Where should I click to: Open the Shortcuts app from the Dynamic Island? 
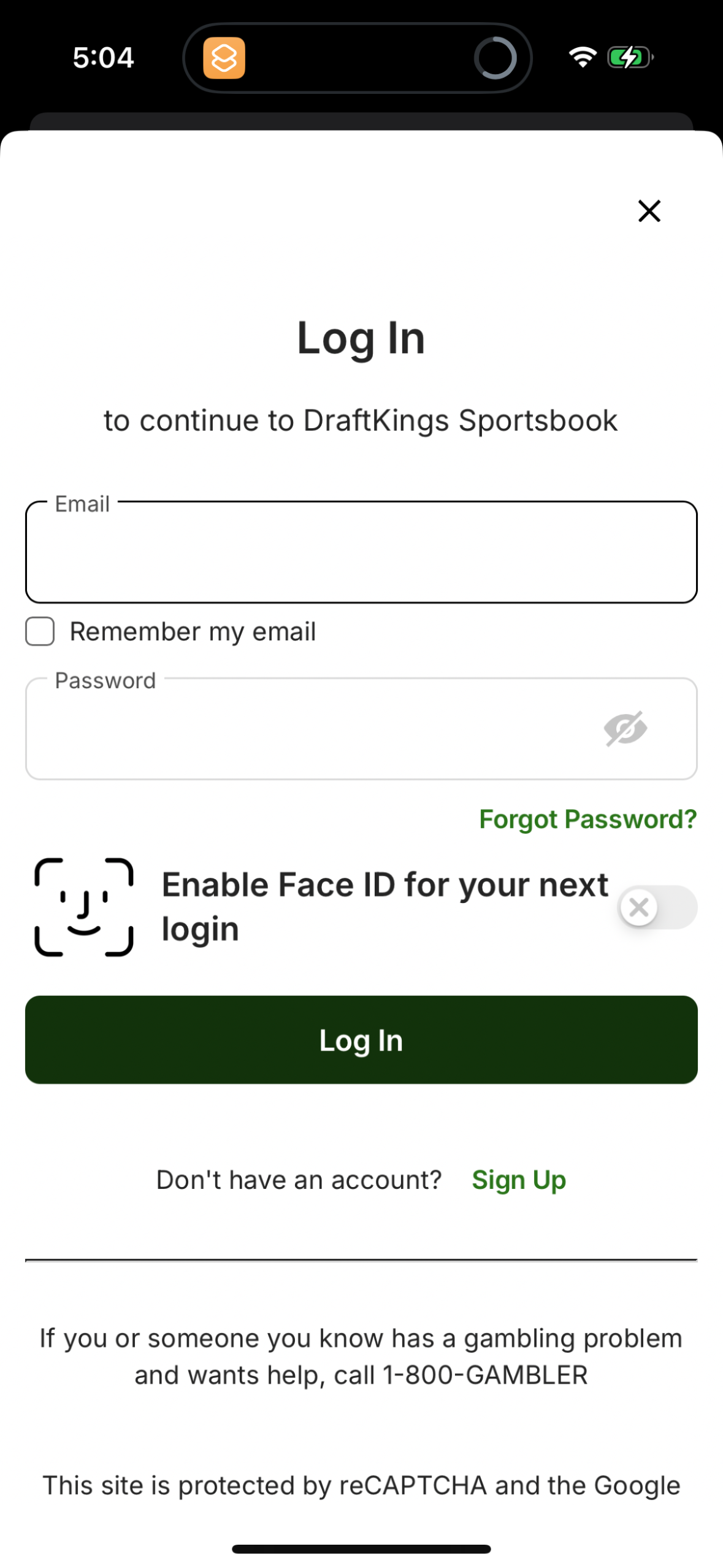(x=223, y=57)
